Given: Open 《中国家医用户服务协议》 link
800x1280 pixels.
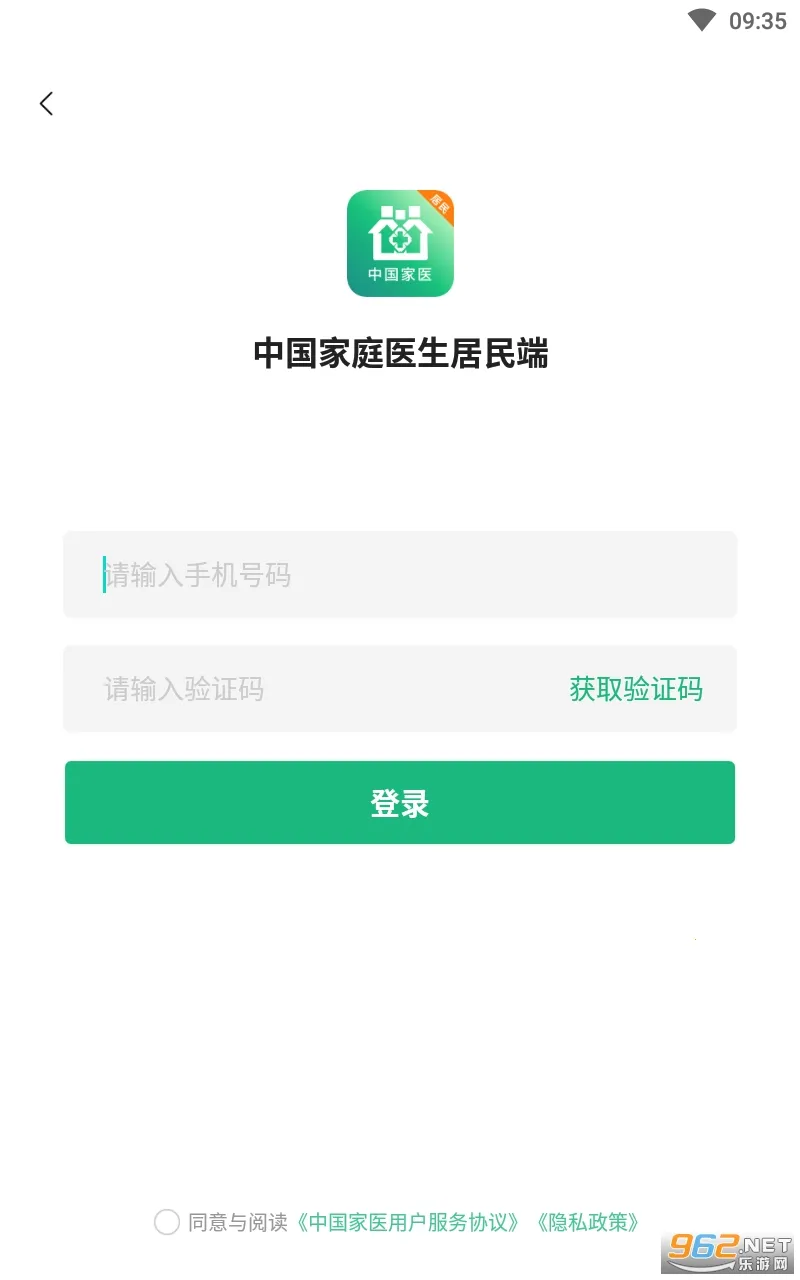Looking at the screenshot, I should 408,1222.
